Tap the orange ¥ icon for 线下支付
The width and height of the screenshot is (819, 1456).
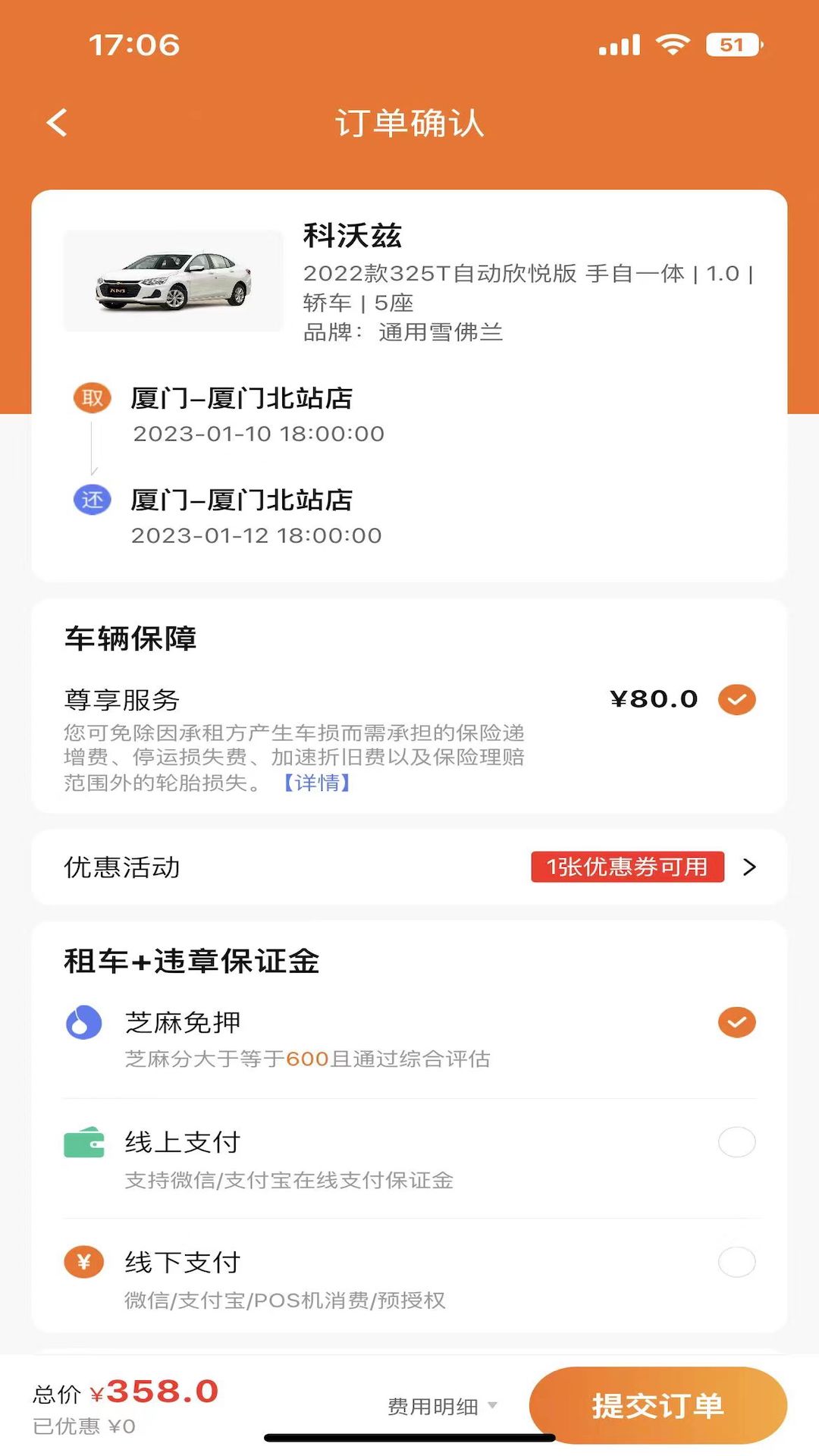tap(83, 1263)
